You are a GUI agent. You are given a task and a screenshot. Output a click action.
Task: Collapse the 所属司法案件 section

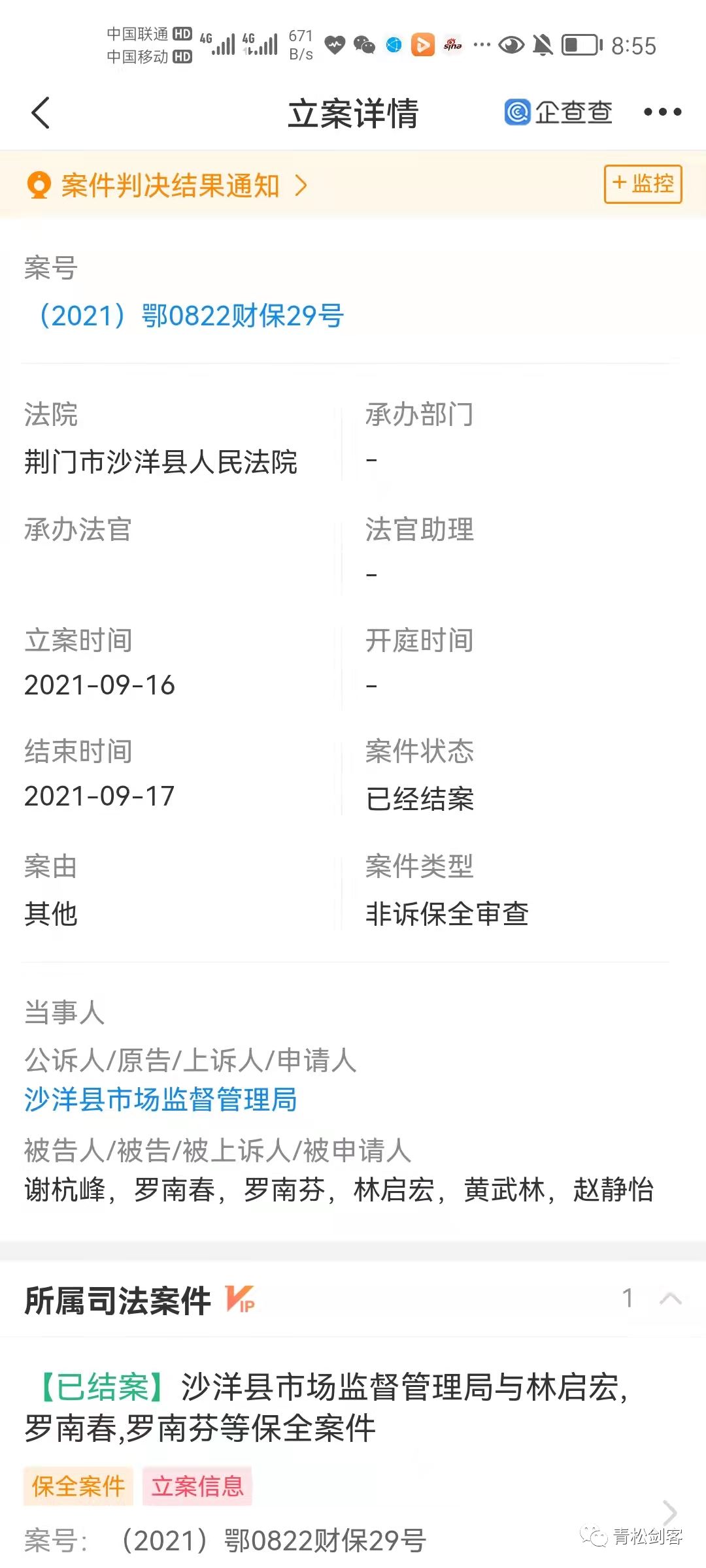pyautogui.click(x=671, y=1299)
